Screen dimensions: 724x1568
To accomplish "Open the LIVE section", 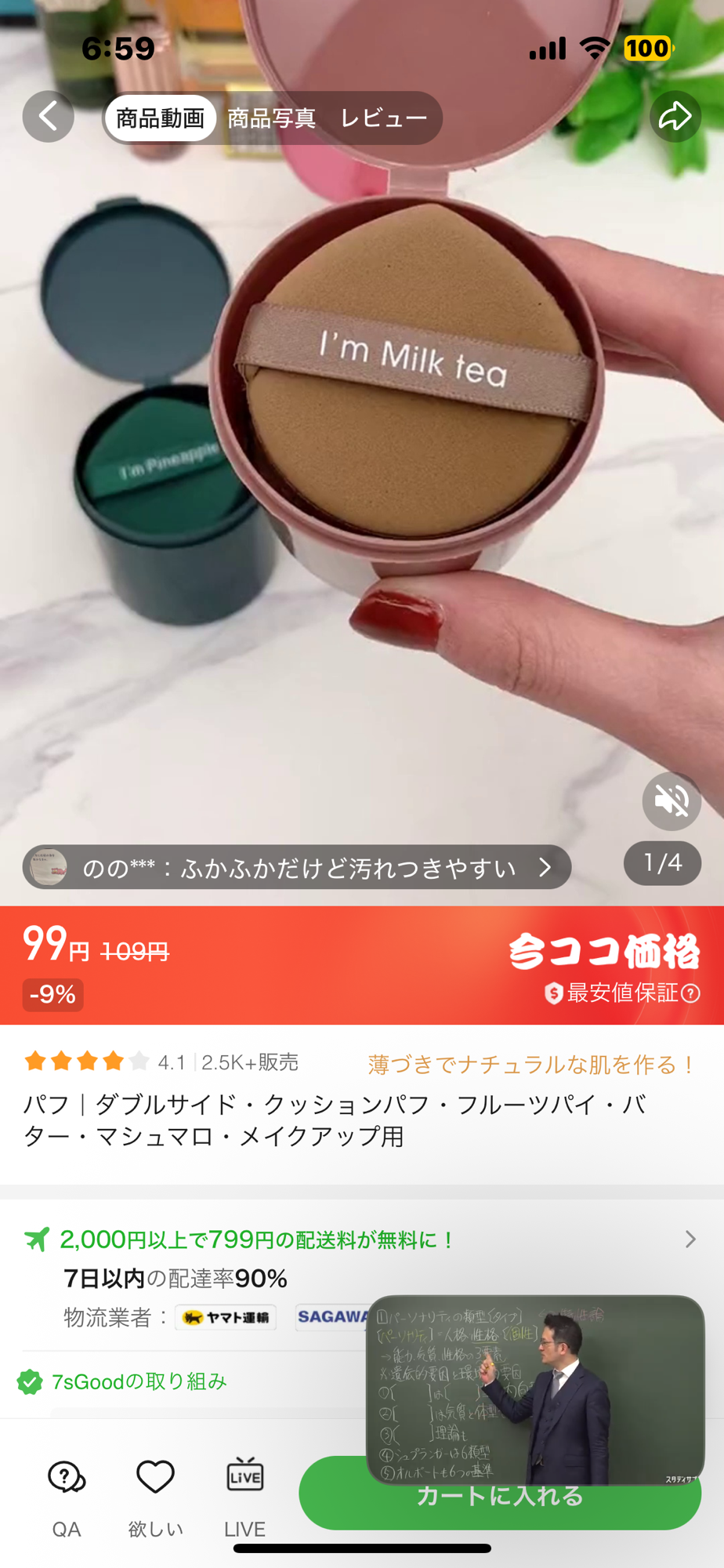I will point(244,1497).
